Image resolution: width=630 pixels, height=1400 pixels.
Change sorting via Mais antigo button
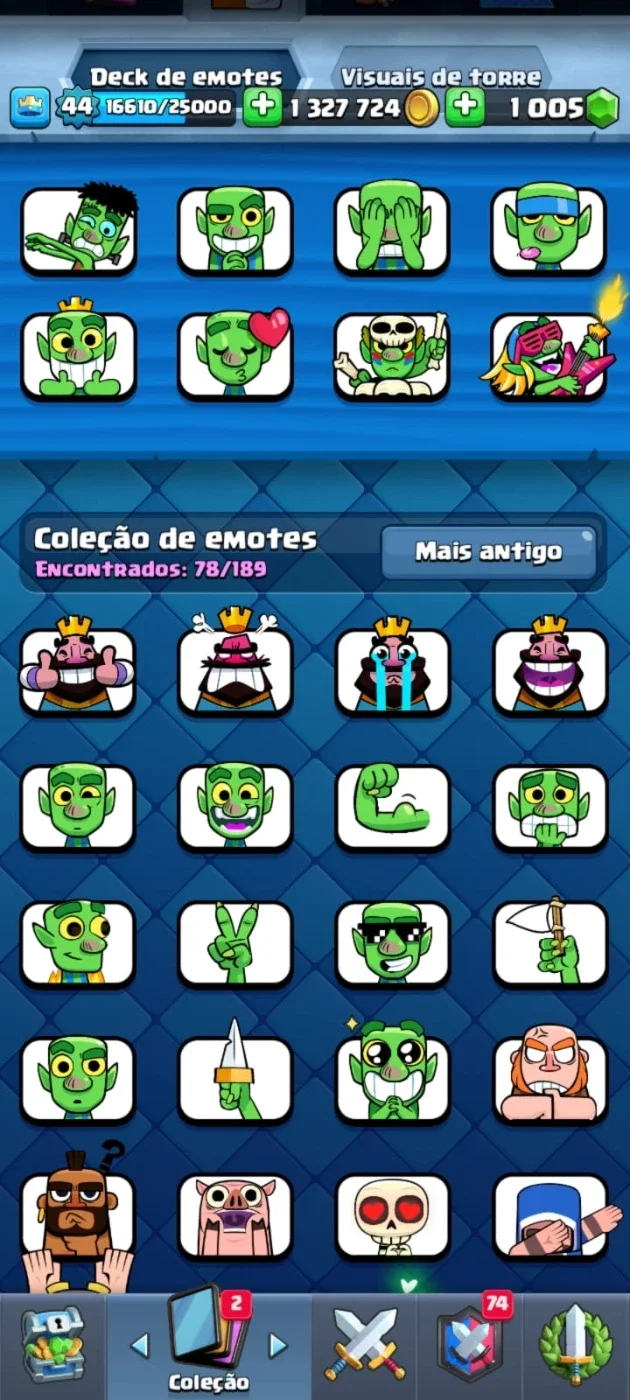tap(489, 551)
